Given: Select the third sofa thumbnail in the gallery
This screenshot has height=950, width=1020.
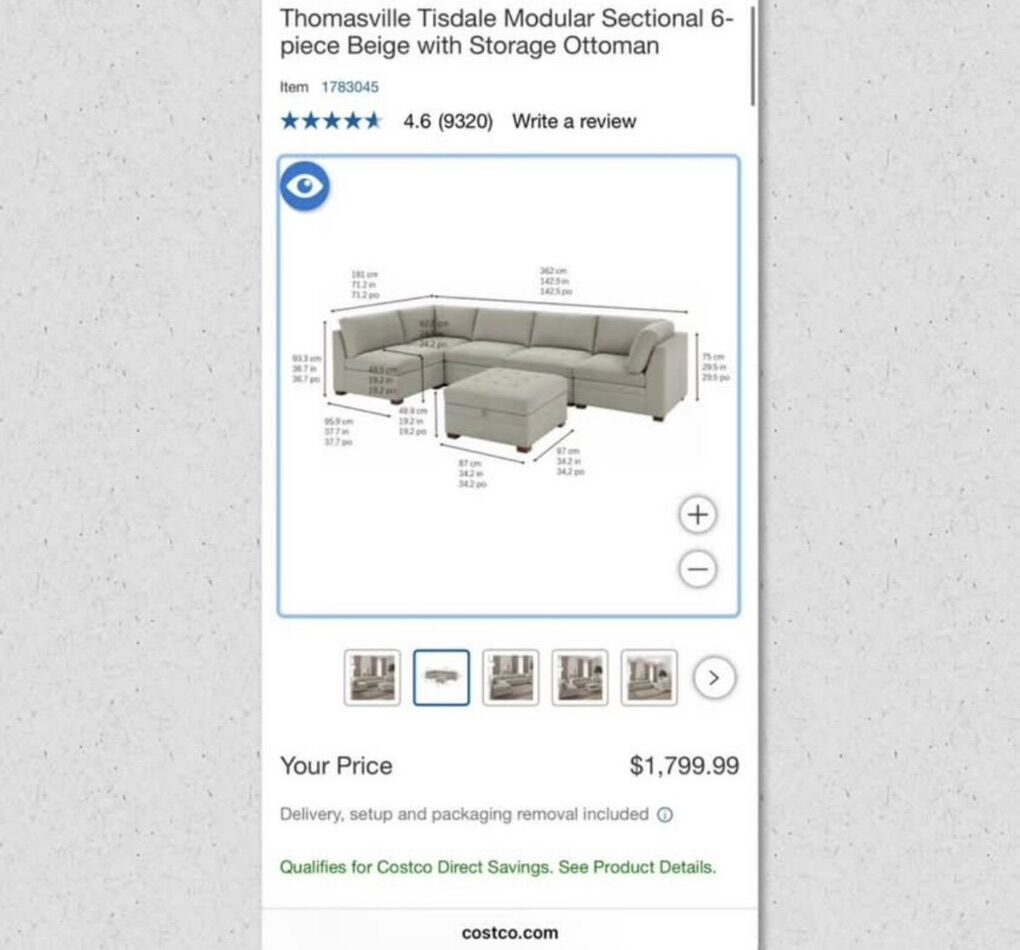Looking at the screenshot, I should (510, 678).
